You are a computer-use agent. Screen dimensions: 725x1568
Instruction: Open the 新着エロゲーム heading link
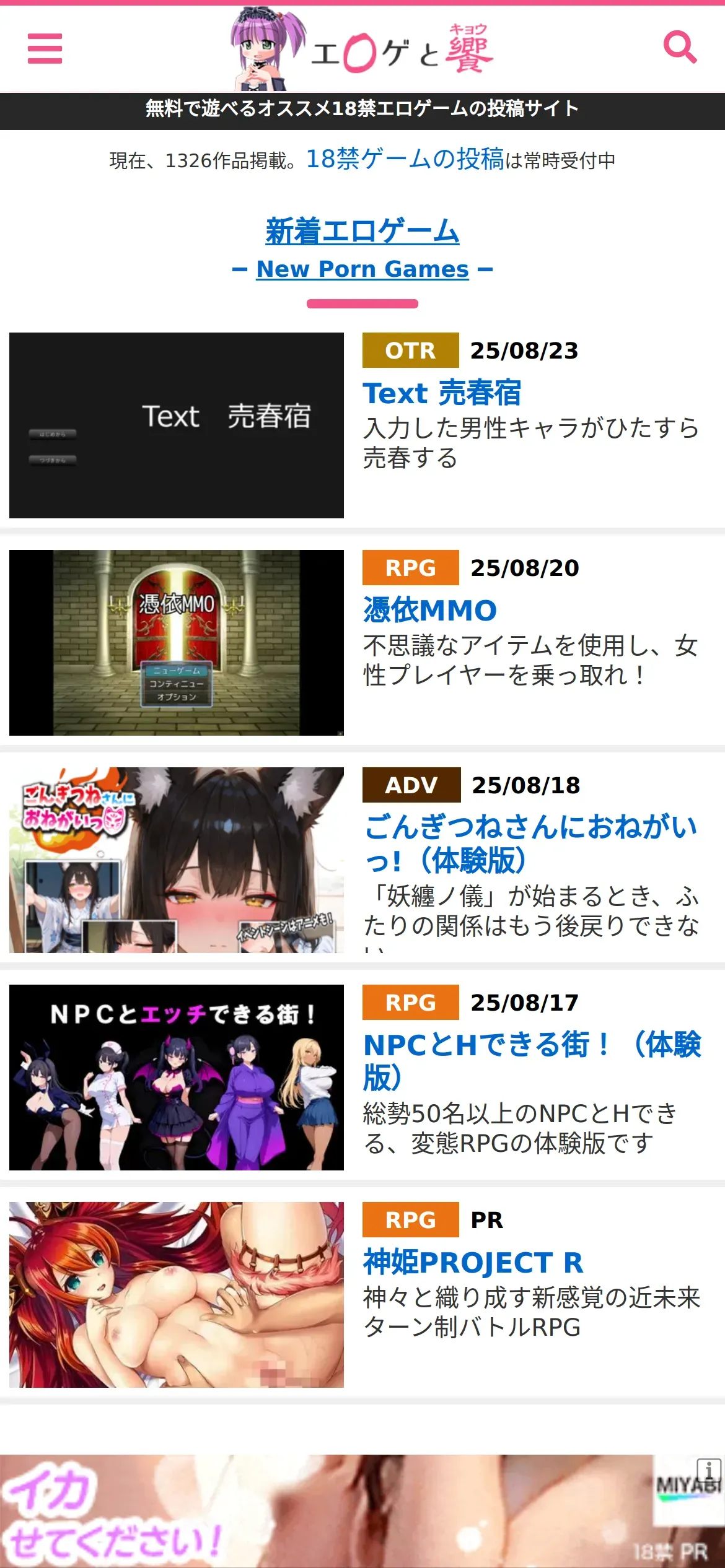362,231
